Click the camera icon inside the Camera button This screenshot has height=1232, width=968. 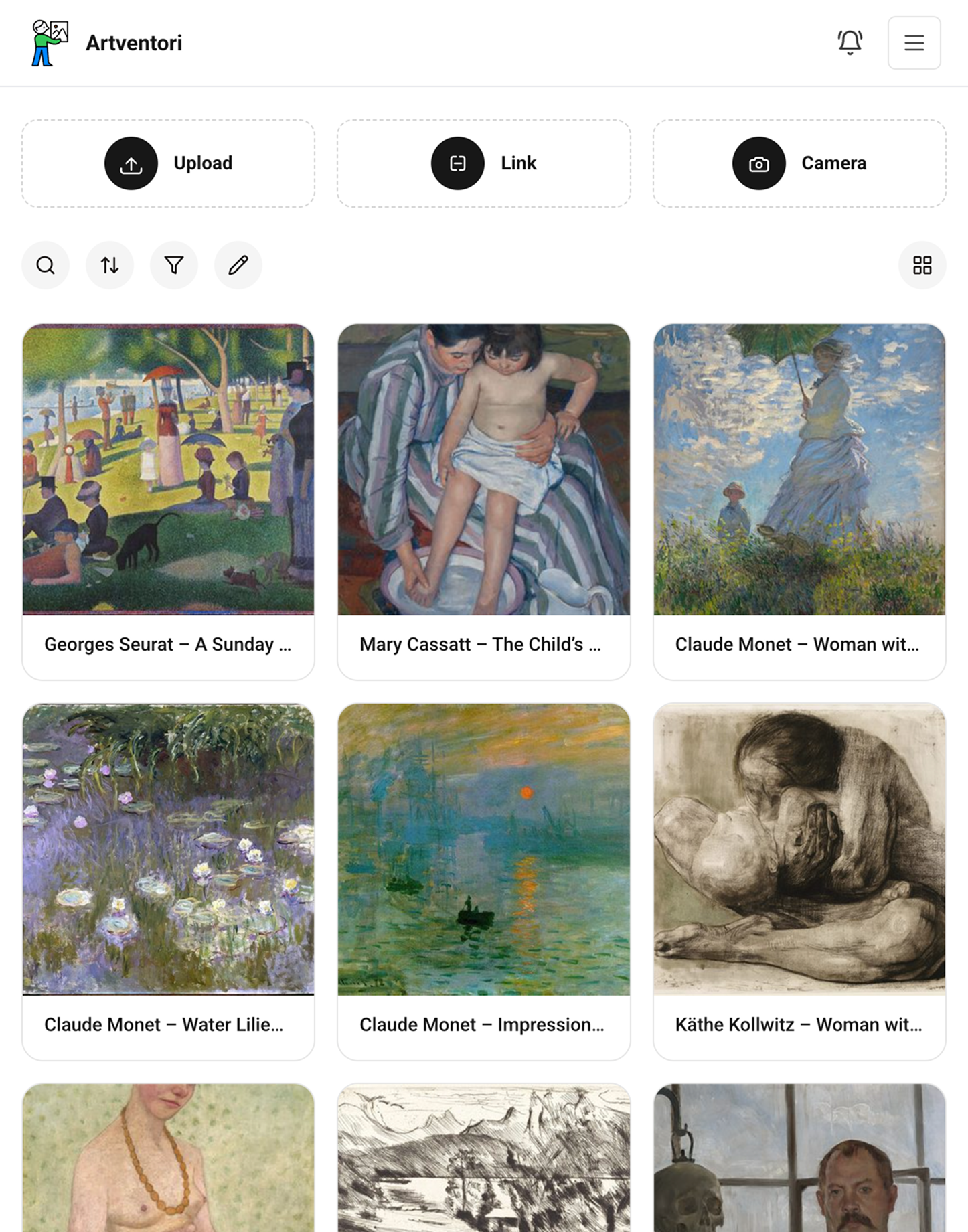758,163
